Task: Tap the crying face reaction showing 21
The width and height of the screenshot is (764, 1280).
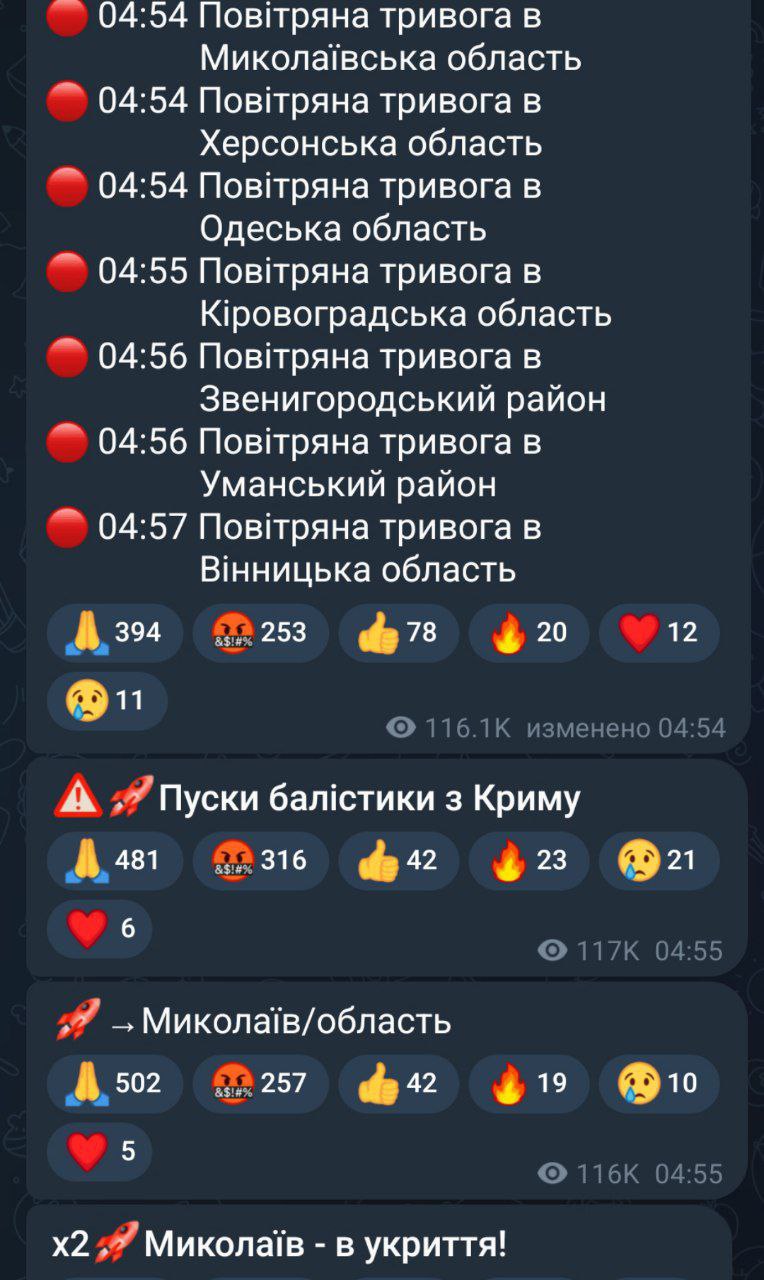Action: (658, 860)
